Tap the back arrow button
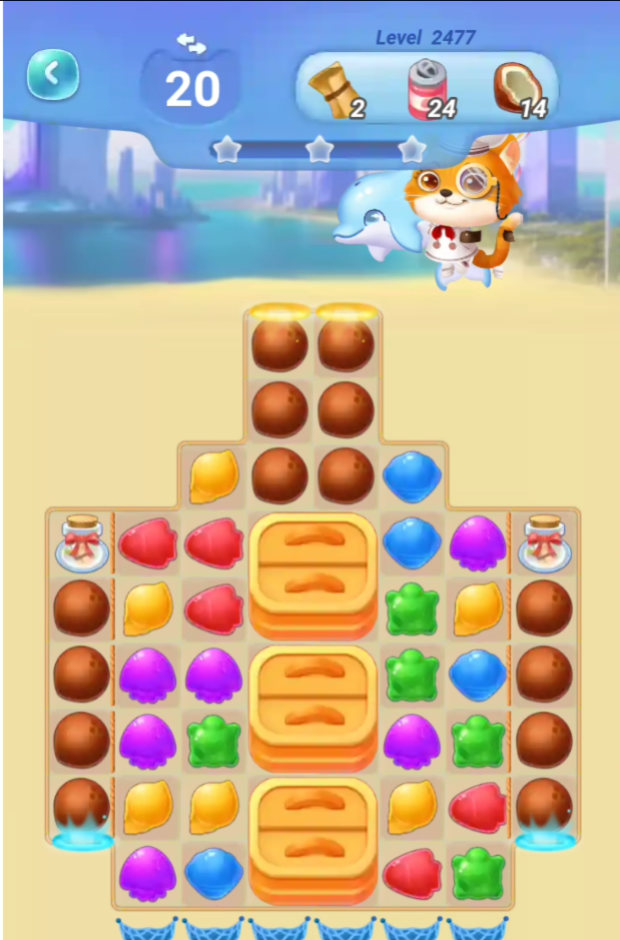This screenshot has height=940, width=620. (52, 74)
